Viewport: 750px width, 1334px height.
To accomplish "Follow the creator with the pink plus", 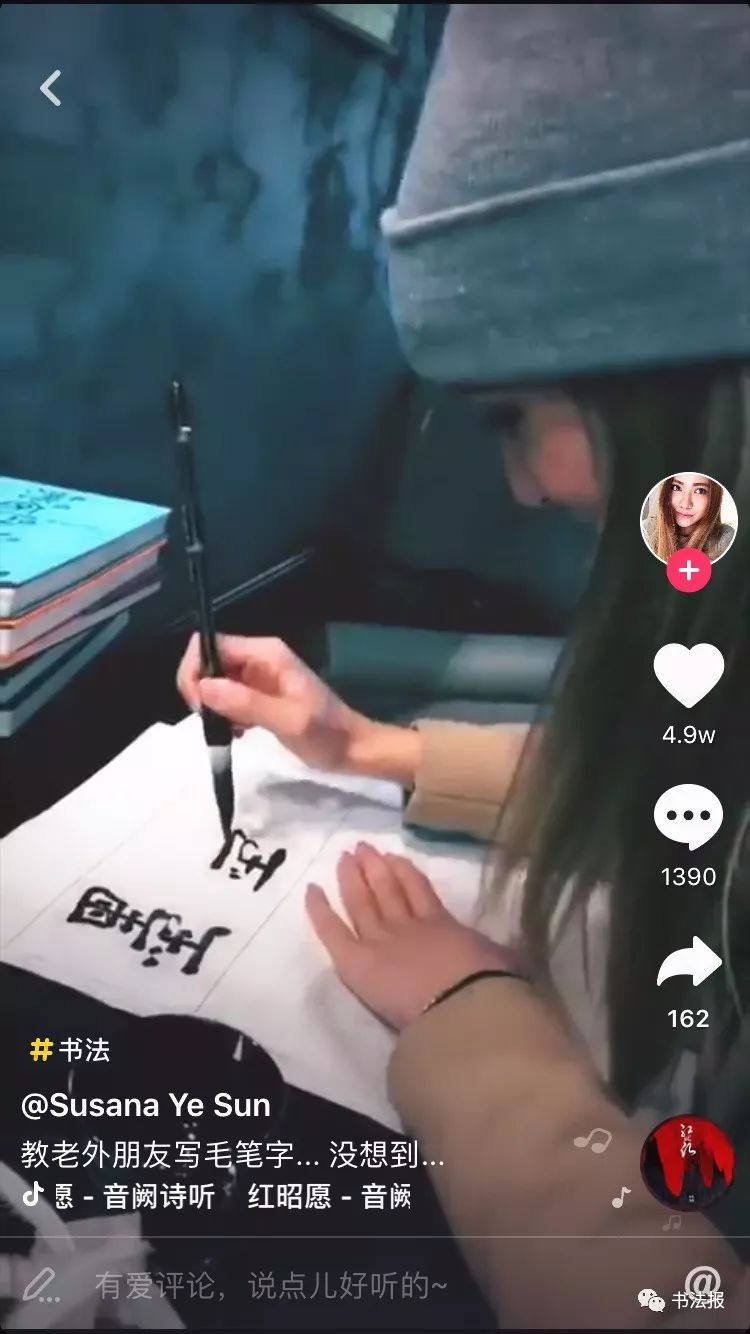I will click(x=688, y=572).
